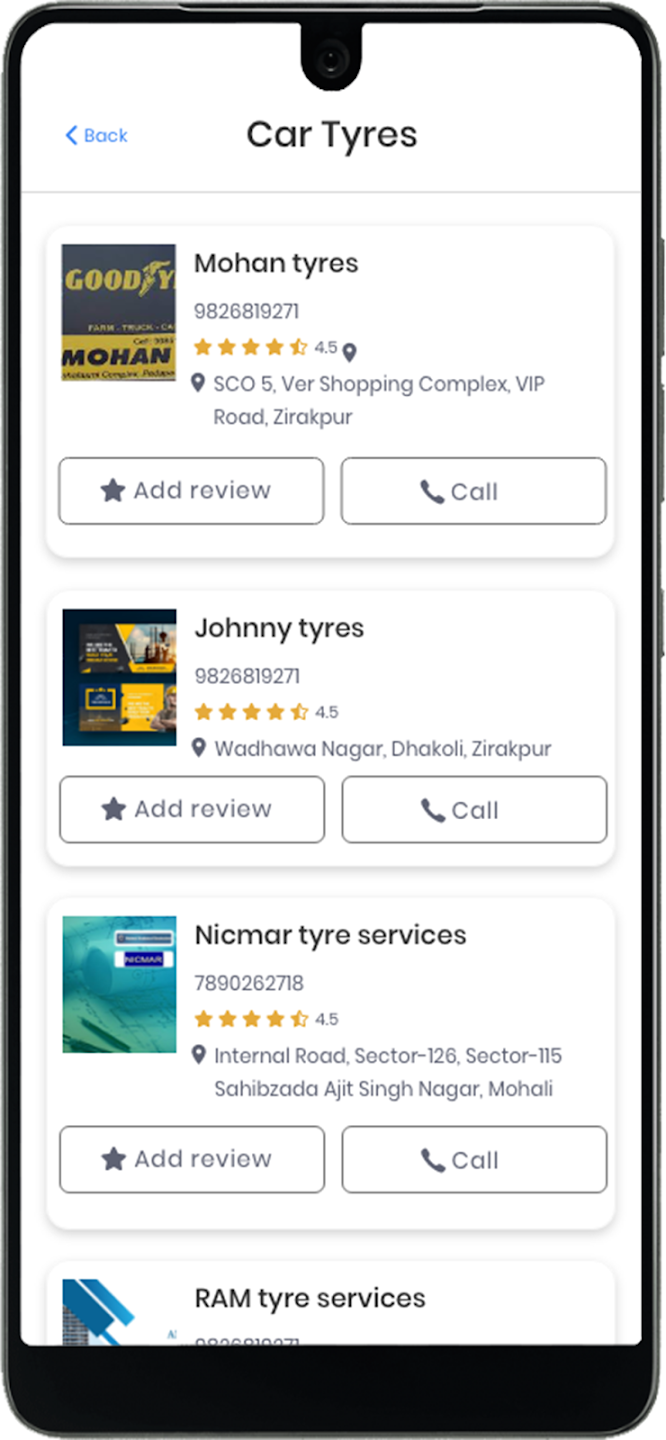Add review for Mohan tyres
The width and height of the screenshot is (666, 1440).
(x=191, y=491)
